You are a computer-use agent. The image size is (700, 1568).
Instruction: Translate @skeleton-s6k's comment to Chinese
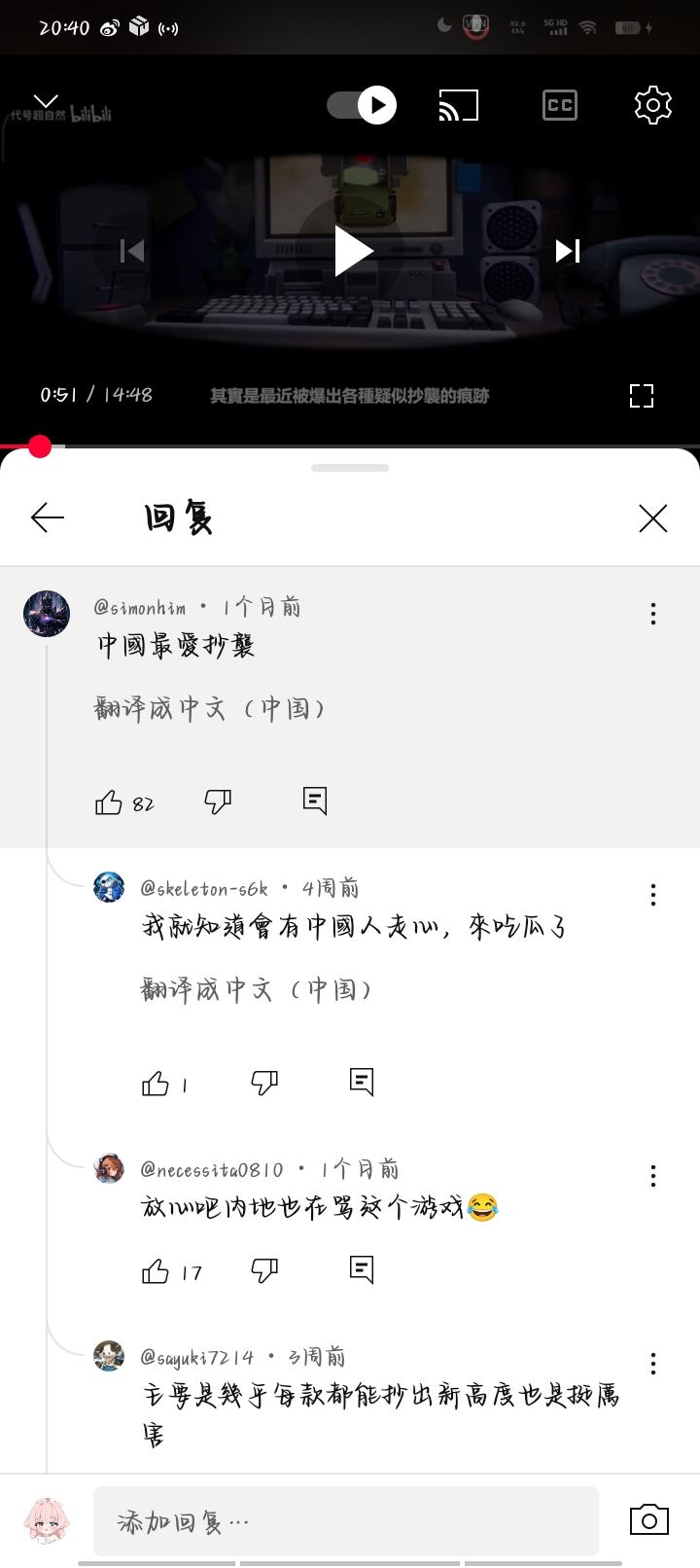coord(257,988)
